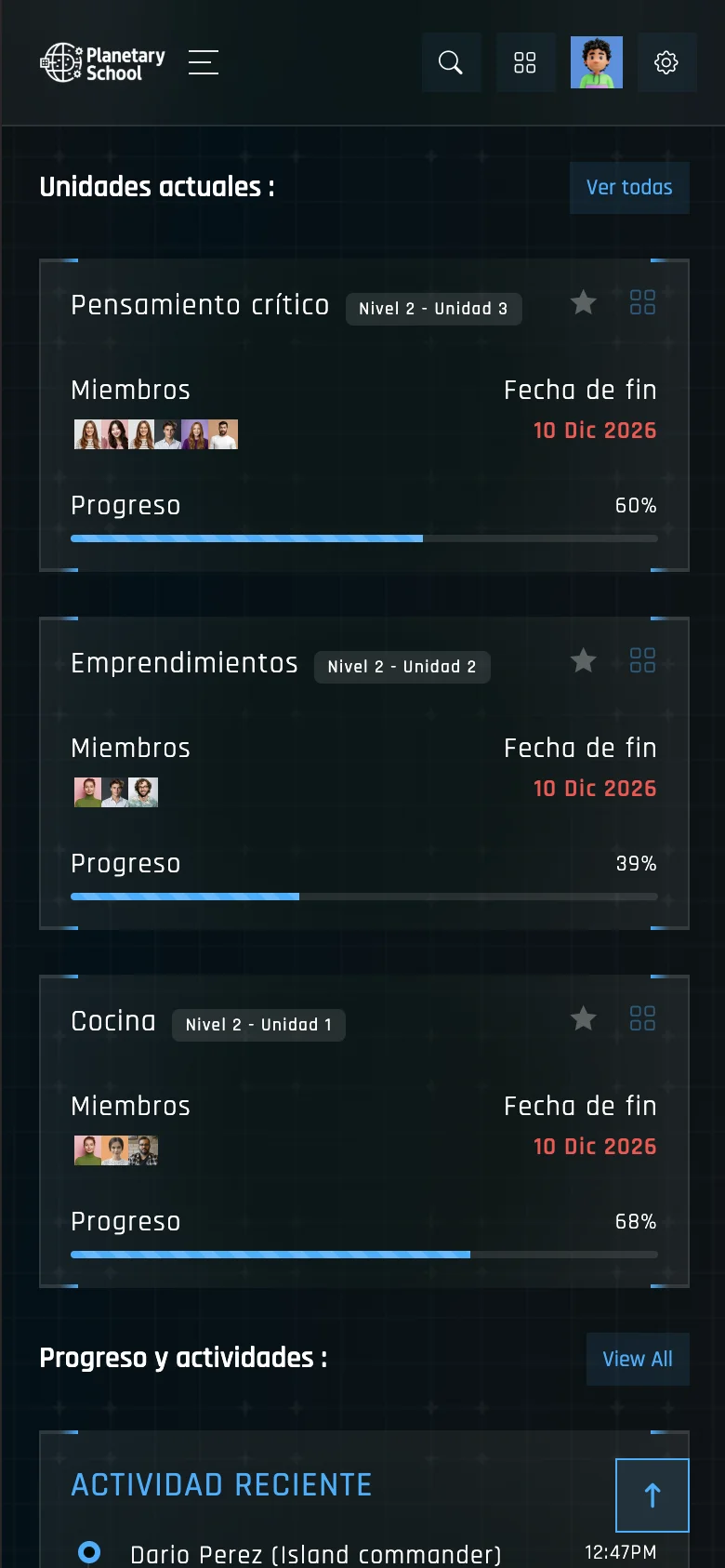Tap Ver todas for current units

click(x=629, y=187)
